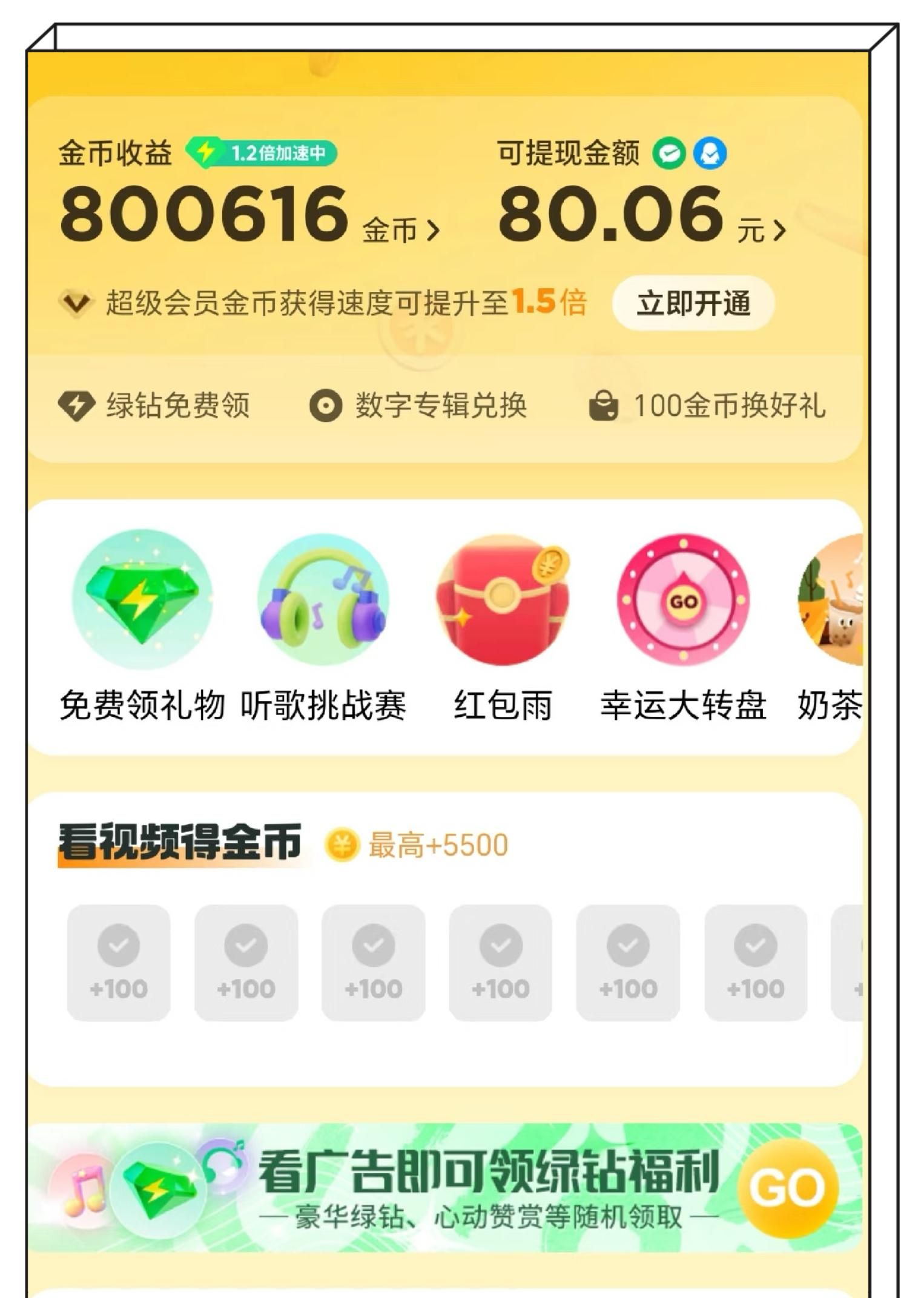Launch the 幸运大转盘 lucky wheel
The width and height of the screenshot is (924, 1298).
coord(683,624)
